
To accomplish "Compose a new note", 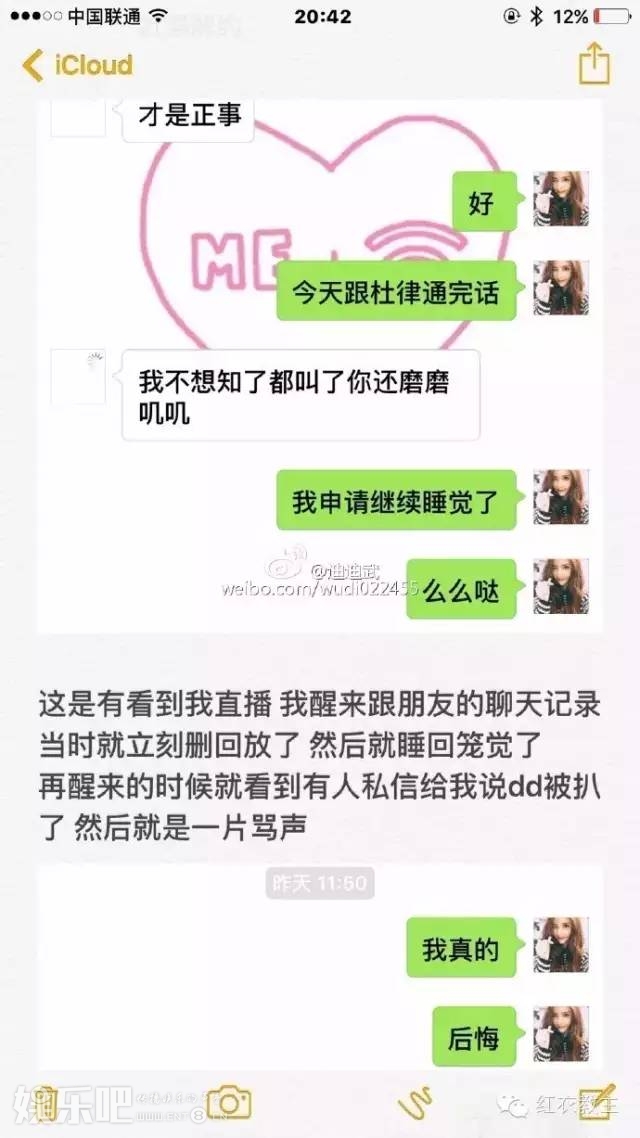I will (x=596, y=1102).
